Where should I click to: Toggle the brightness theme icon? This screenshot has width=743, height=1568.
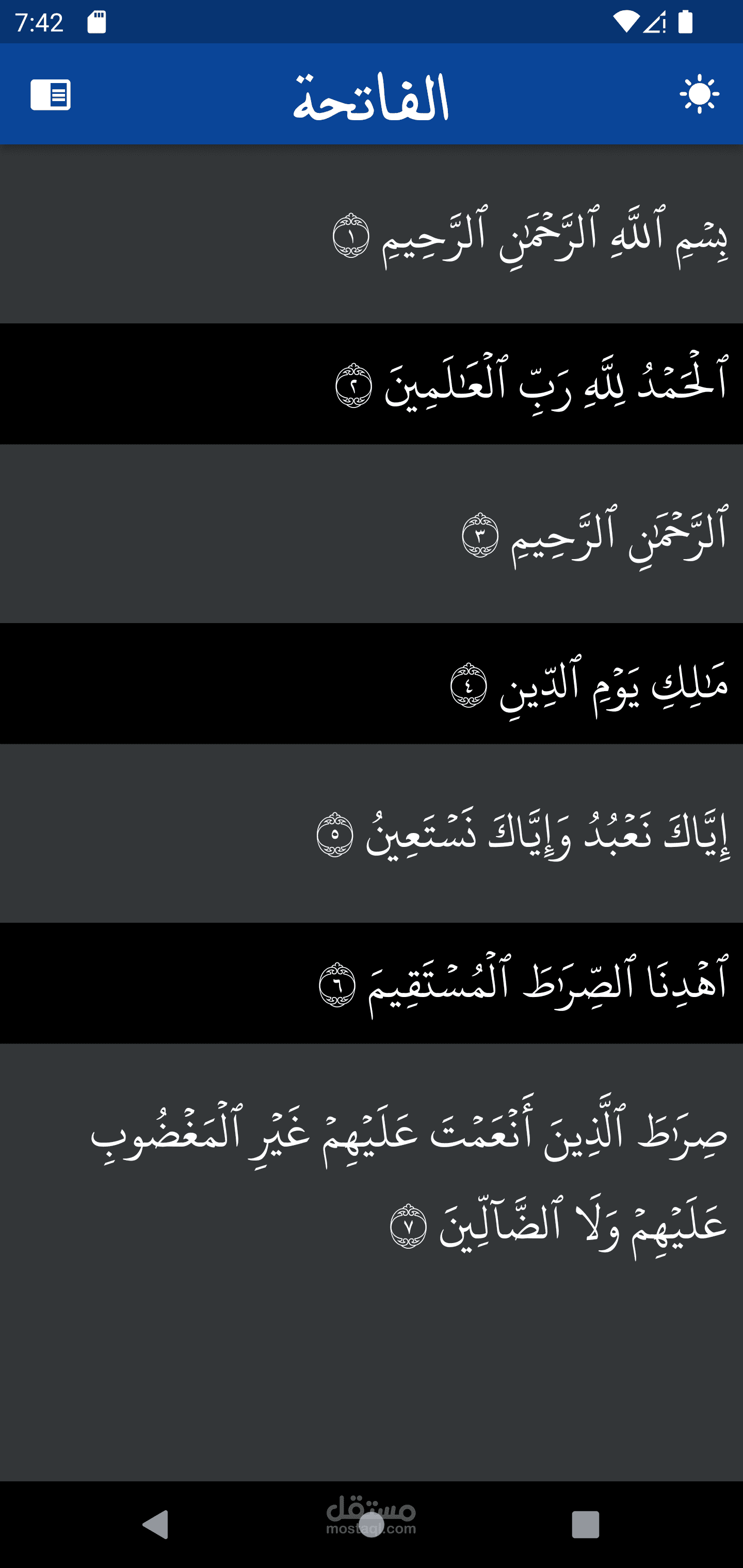pyautogui.click(x=699, y=94)
